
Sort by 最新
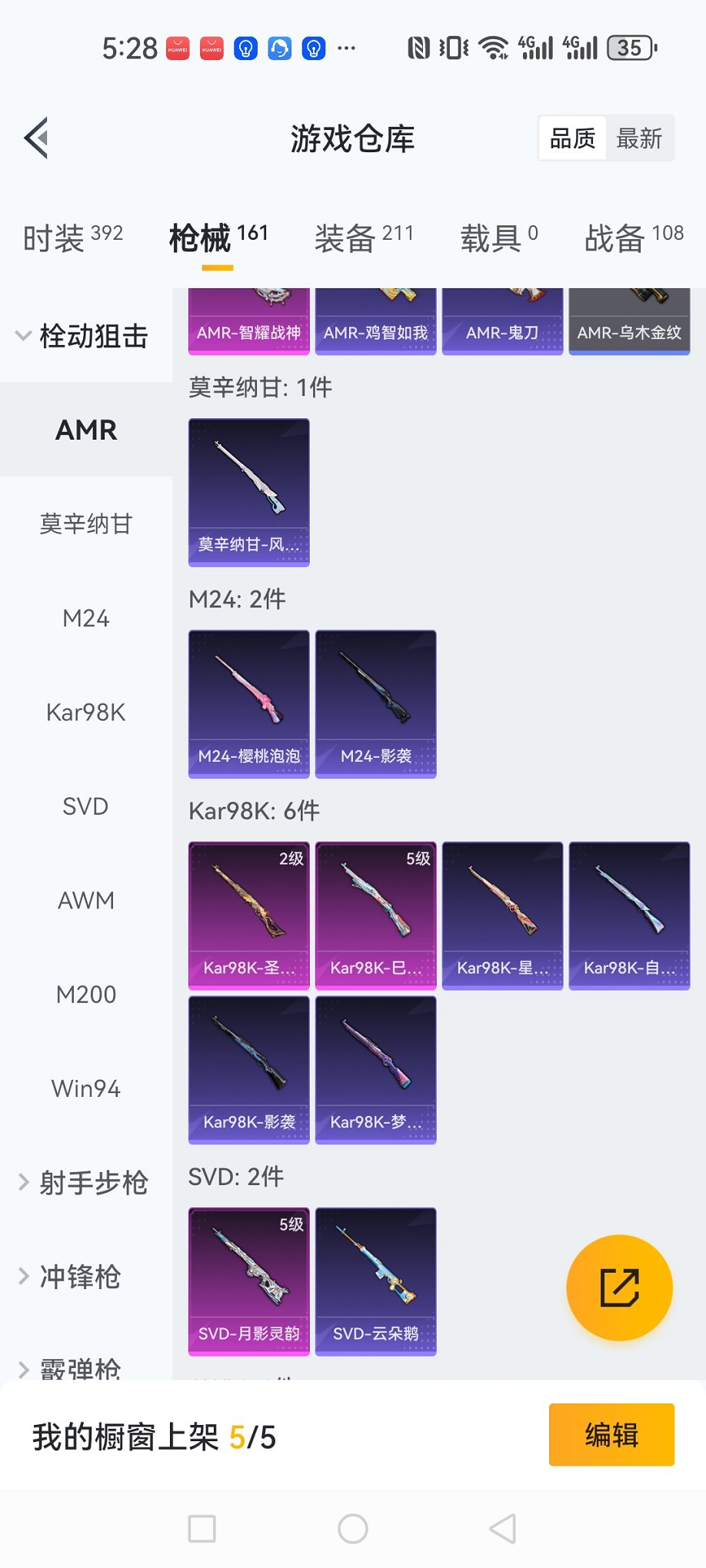639,138
